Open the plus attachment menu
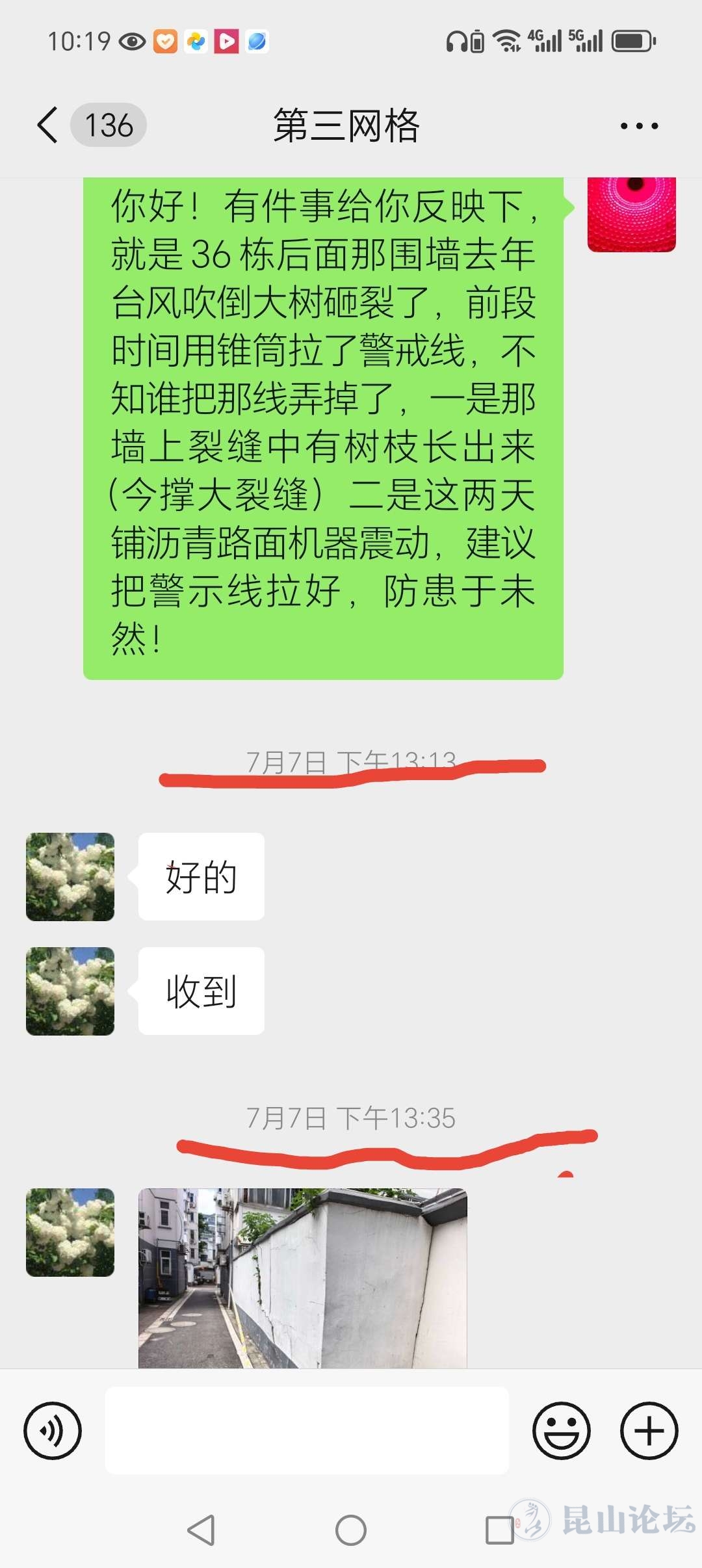The image size is (702, 1568). click(649, 1431)
